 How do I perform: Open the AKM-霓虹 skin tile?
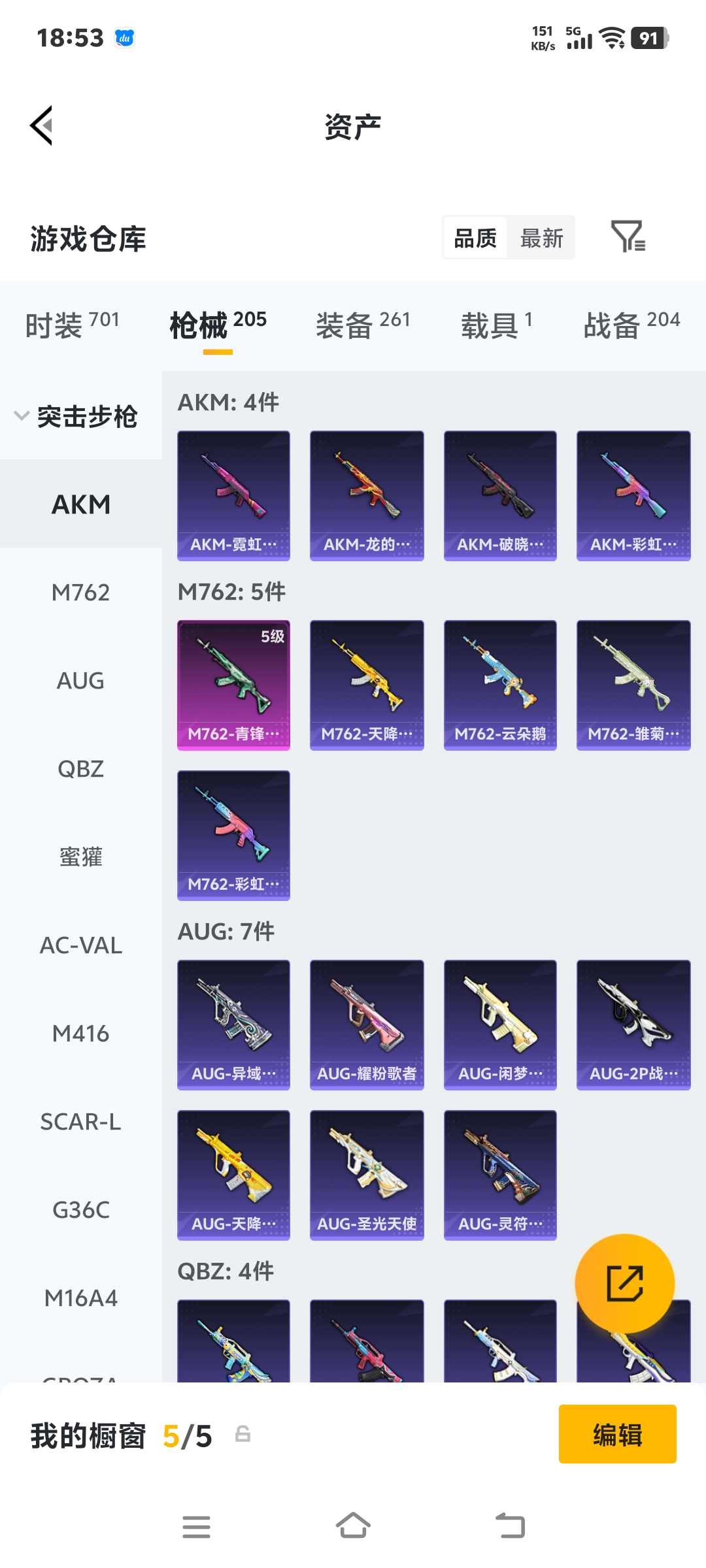coord(233,495)
